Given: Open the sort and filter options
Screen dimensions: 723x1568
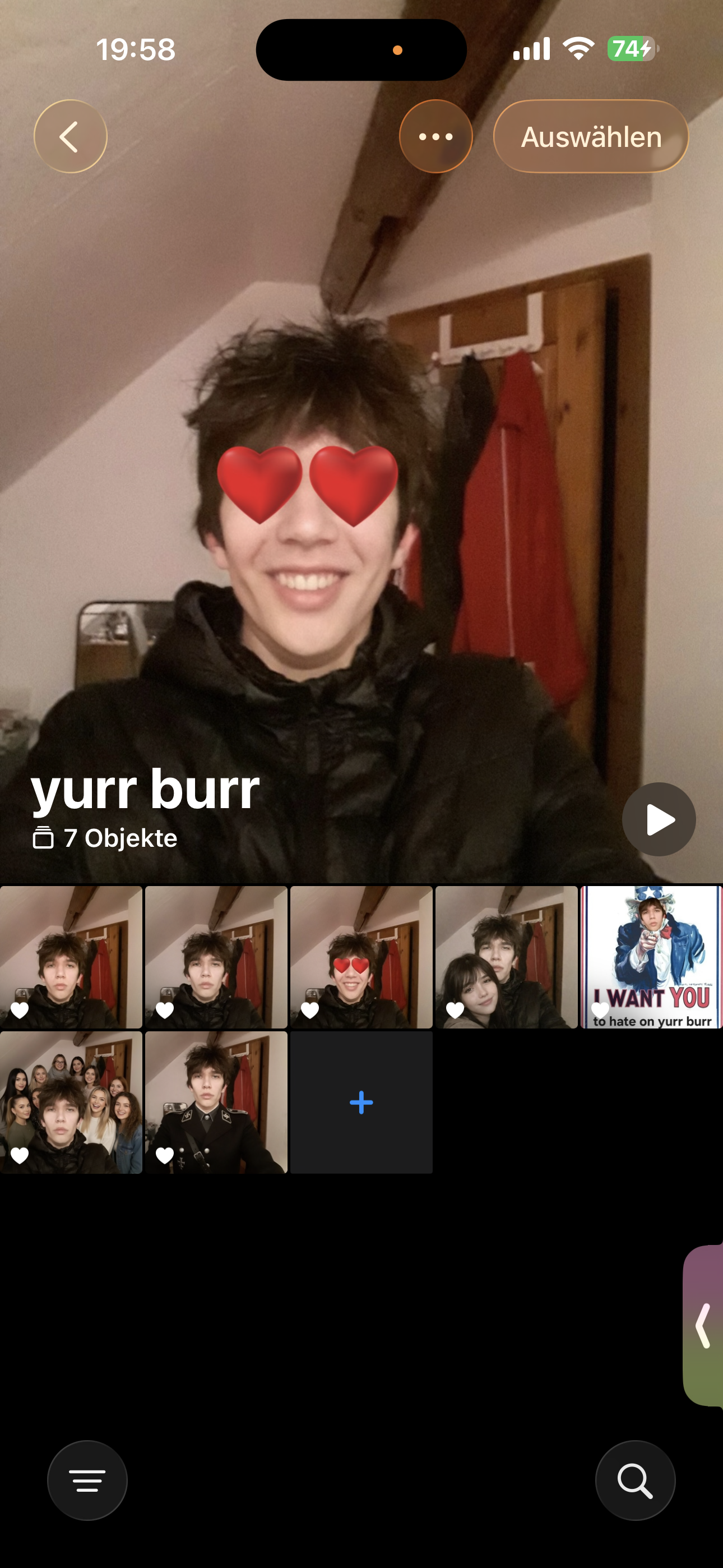Looking at the screenshot, I should click(87, 1481).
